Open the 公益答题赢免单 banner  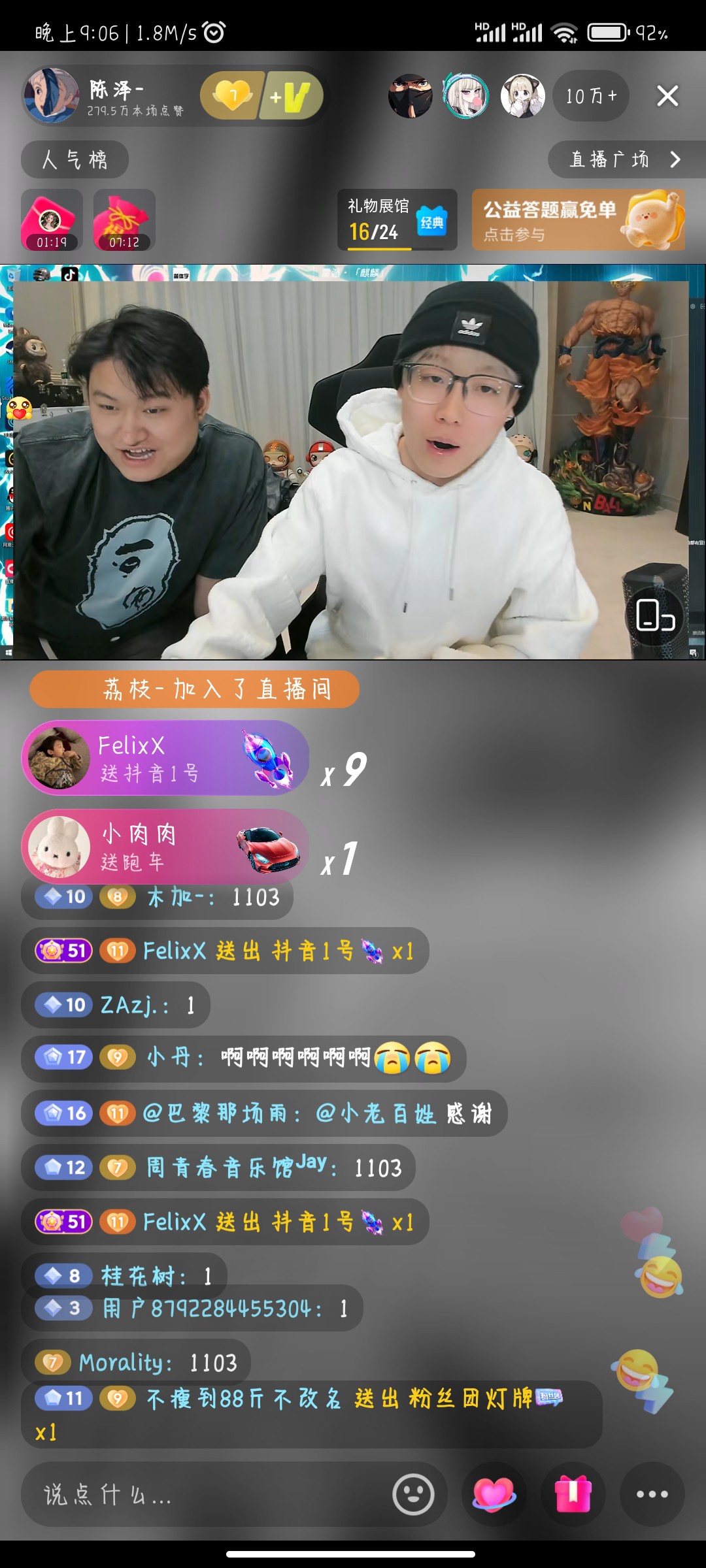(579, 220)
